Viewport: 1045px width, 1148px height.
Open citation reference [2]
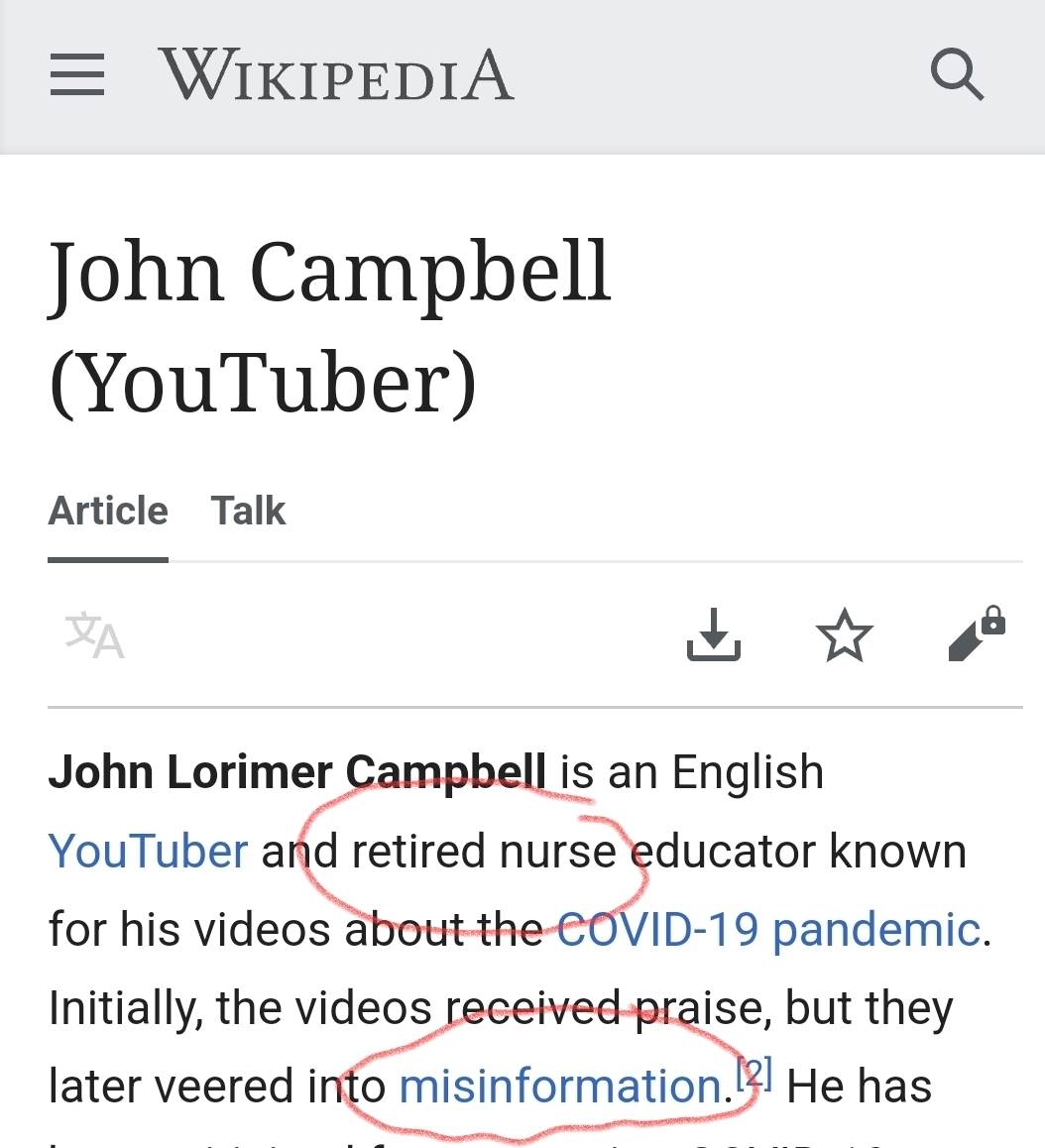coord(755,1075)
